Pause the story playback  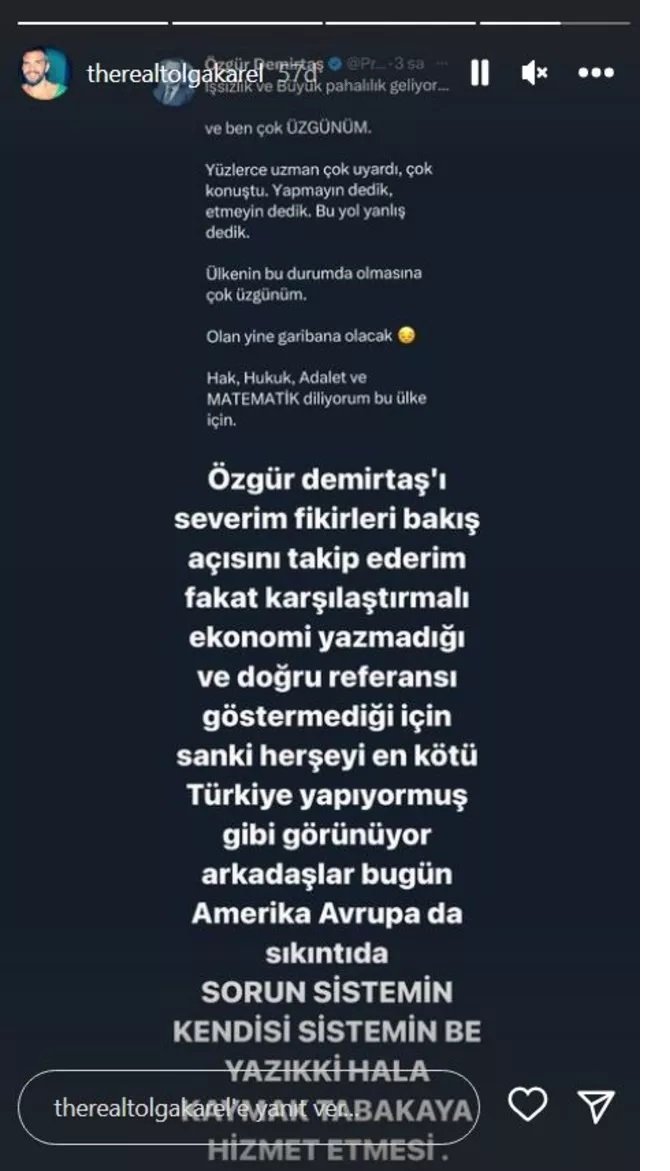(x=480, y=73)
